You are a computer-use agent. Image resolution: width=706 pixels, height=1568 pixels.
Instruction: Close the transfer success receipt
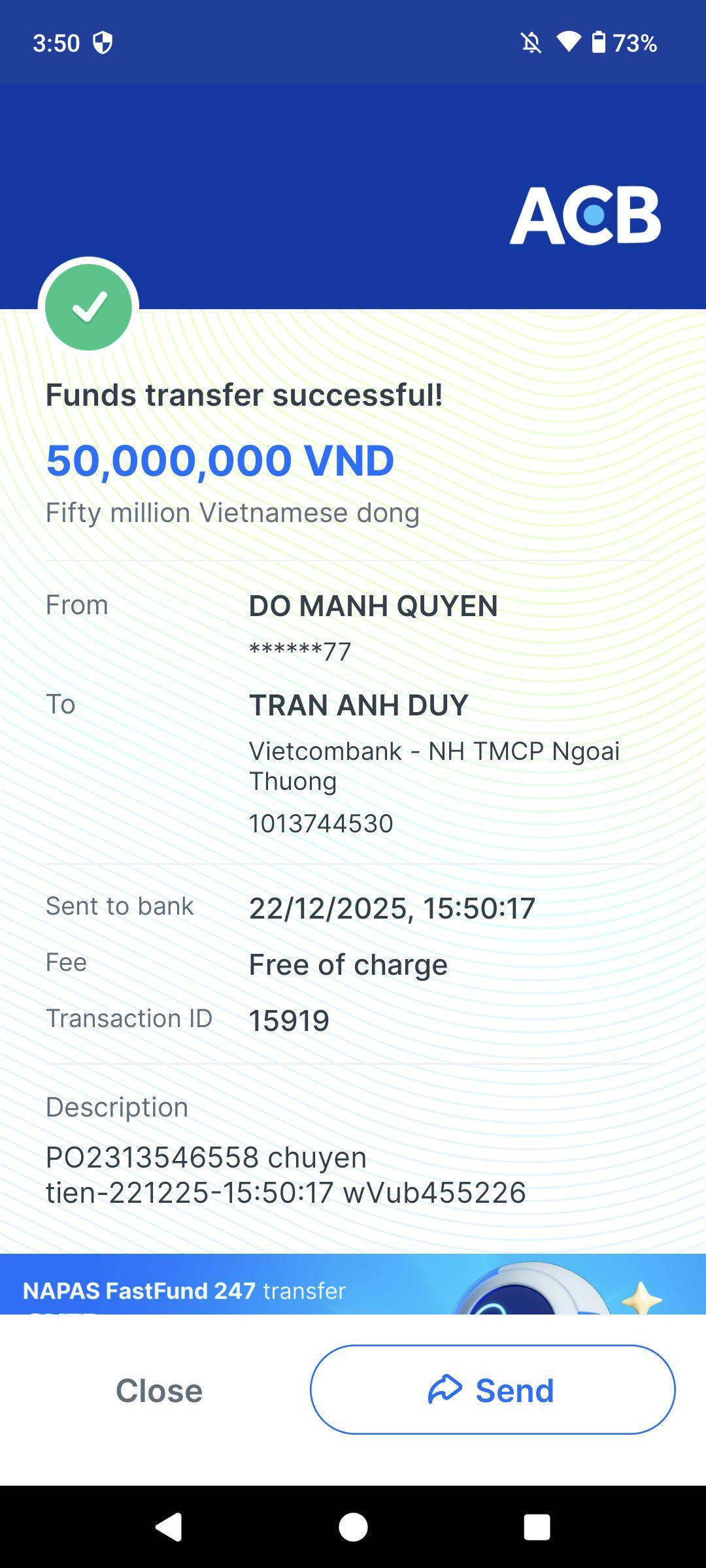pos(159,1390)
